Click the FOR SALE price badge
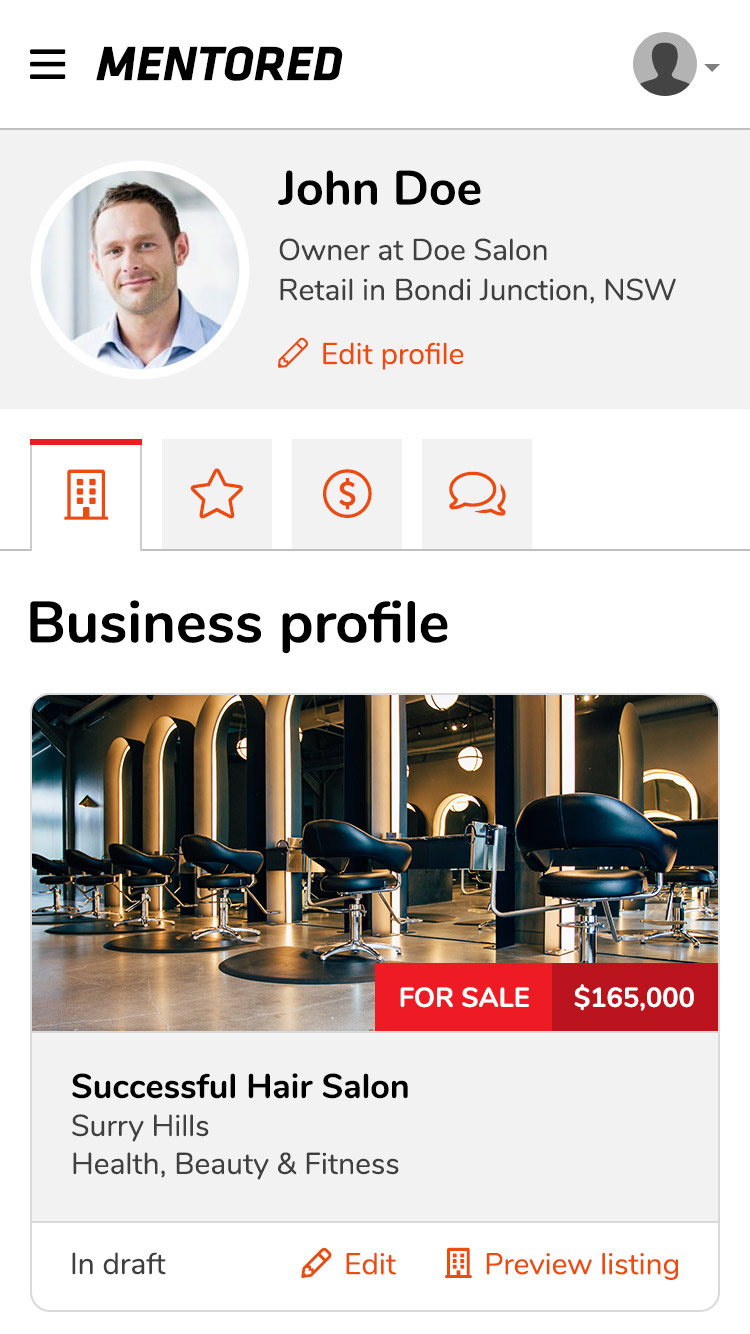 (x=546, y=997)
